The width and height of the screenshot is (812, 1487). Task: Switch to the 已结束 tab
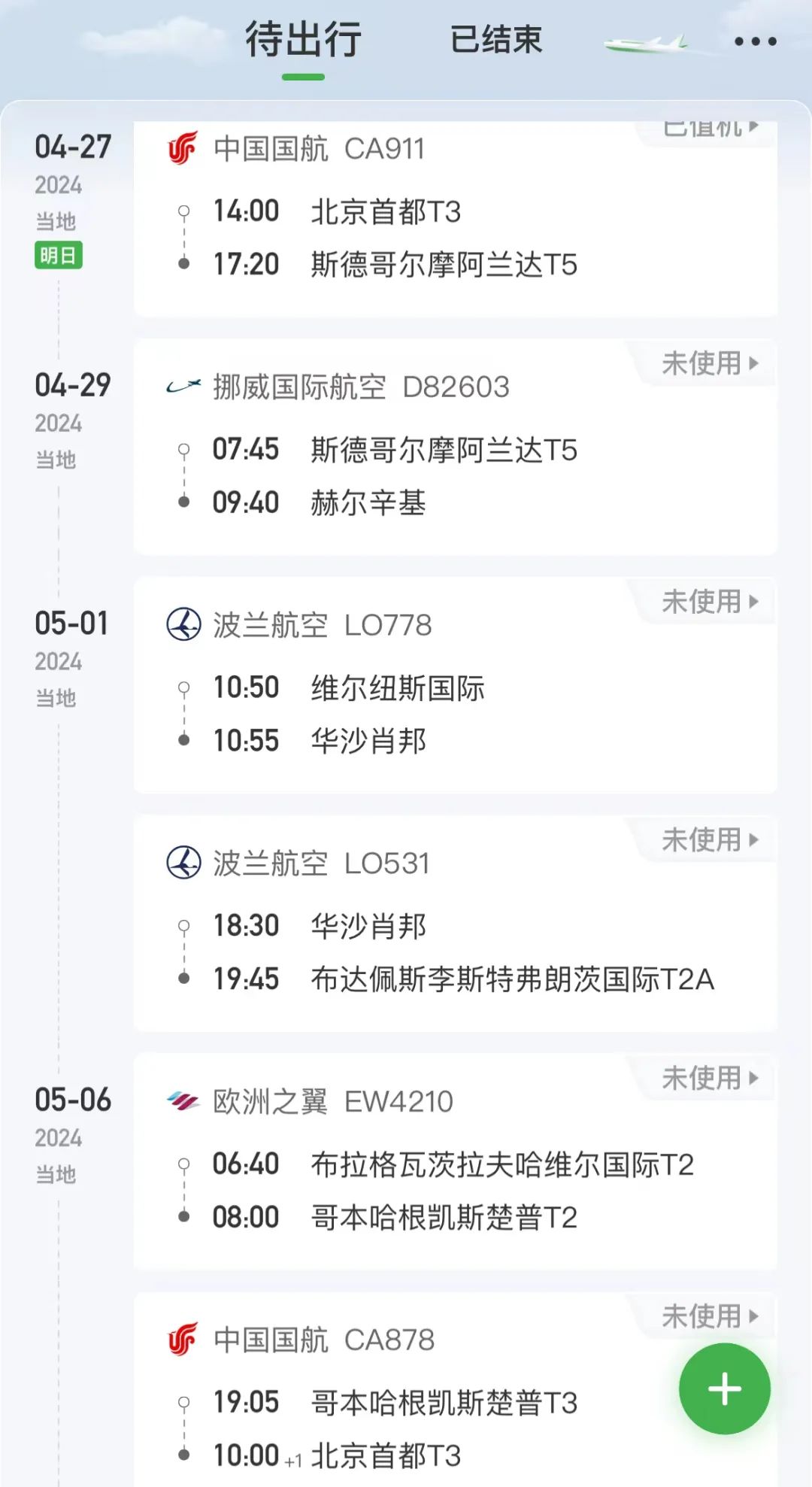click(x=496, y=40)
